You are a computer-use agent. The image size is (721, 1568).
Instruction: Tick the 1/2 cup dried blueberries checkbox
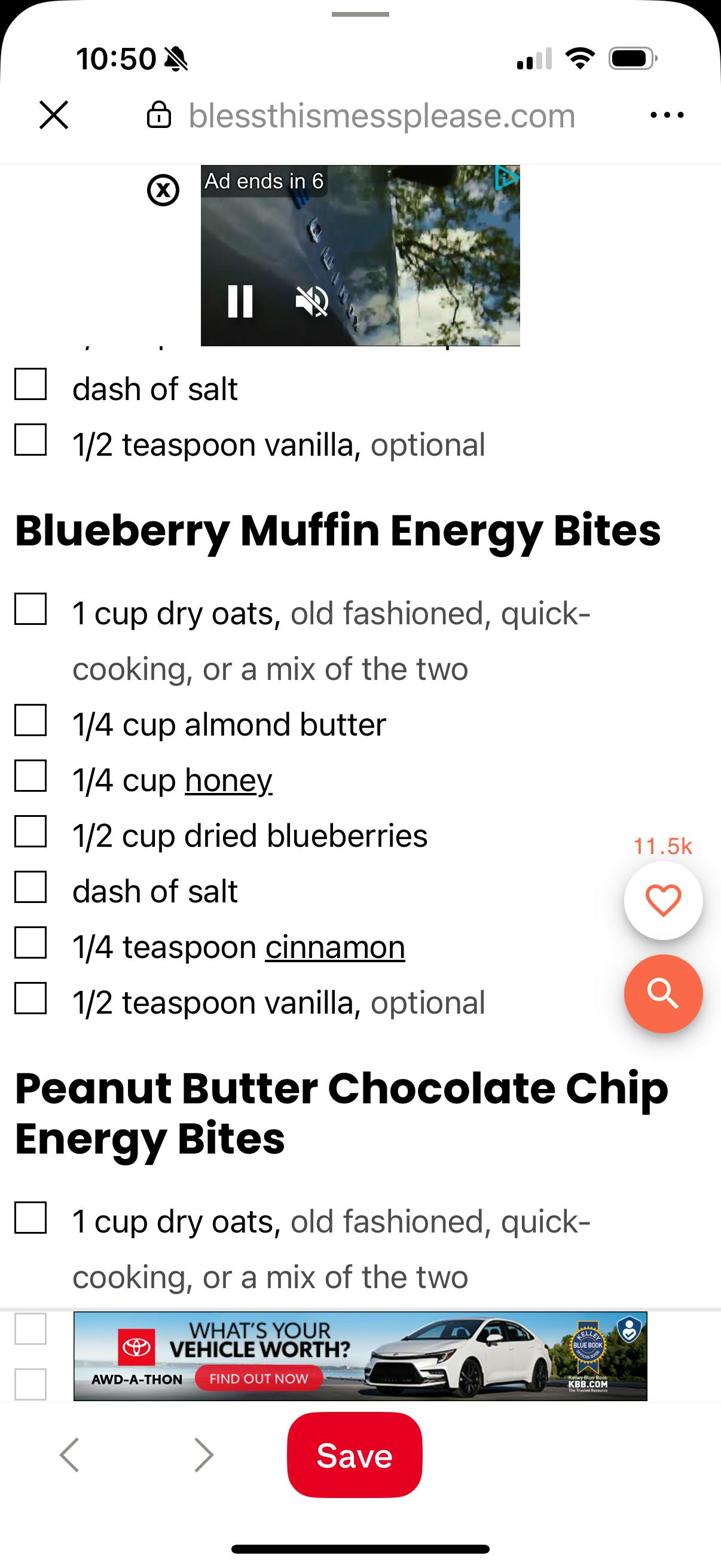pos(30,831)
